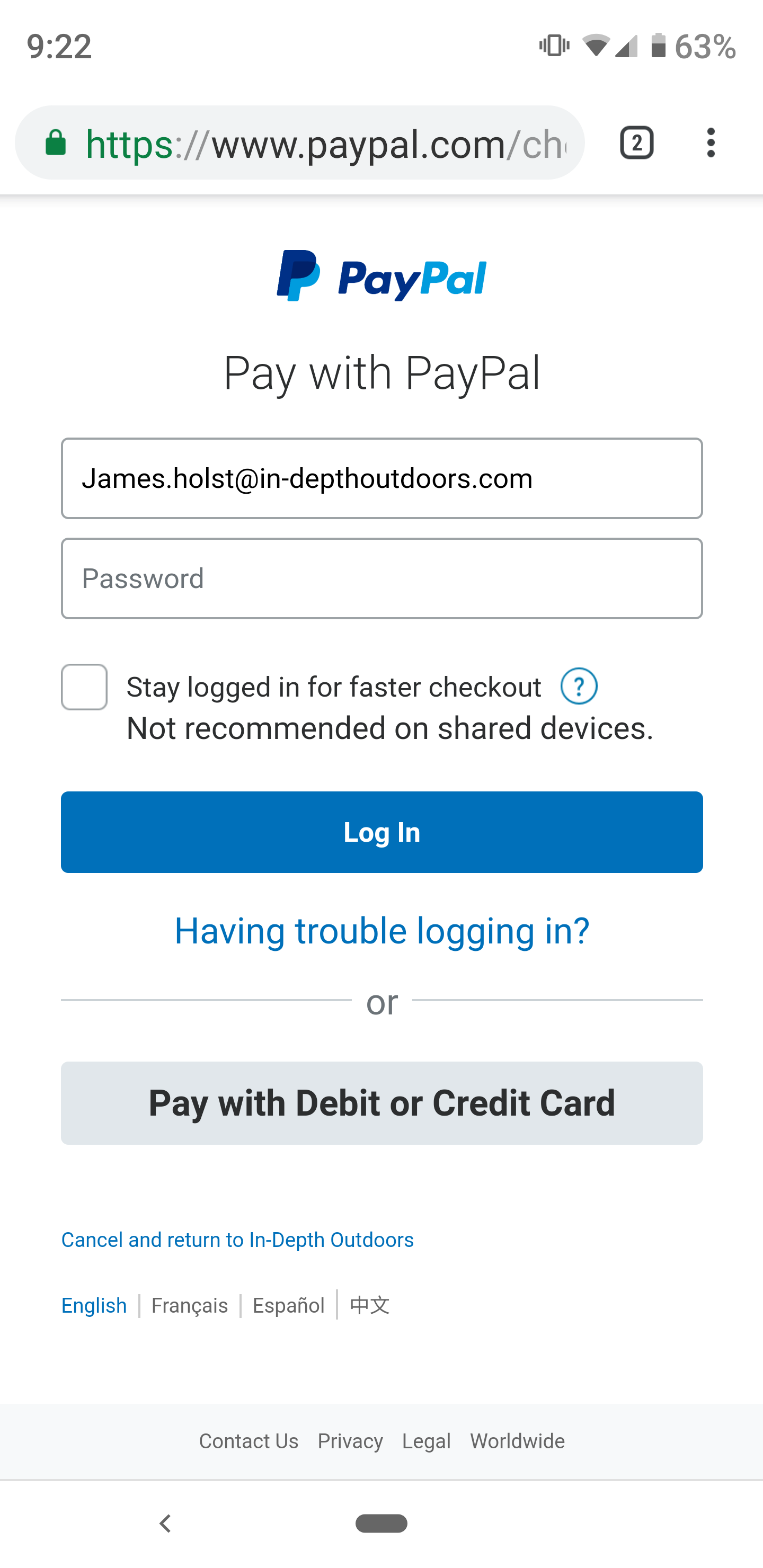The height and width of the screenshot is (1568, 763).
Task: Open the Legal link
Action: [426, 1441]
